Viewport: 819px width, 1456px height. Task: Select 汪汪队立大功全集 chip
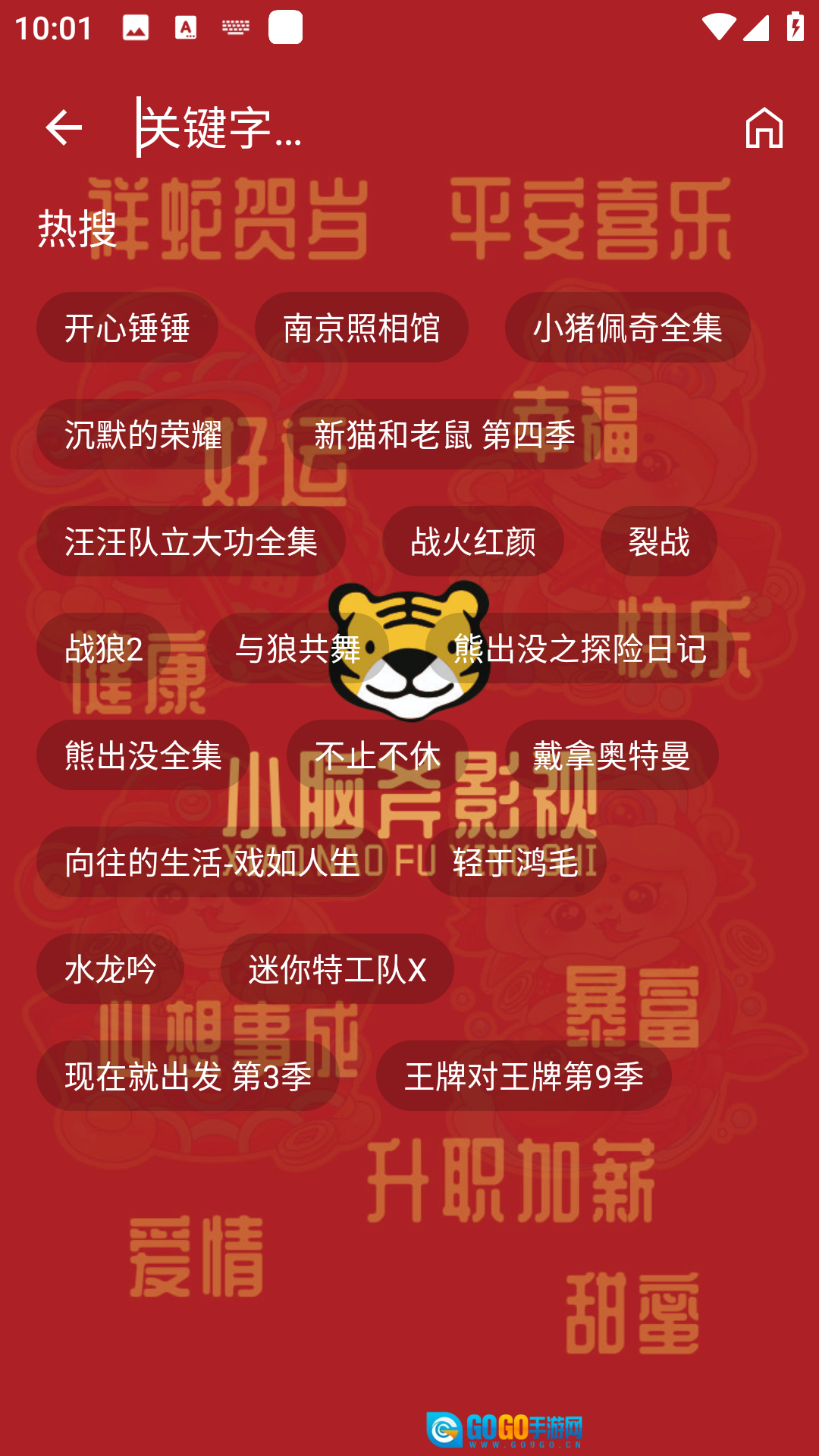pyautogui.click(x=191, y=541)
